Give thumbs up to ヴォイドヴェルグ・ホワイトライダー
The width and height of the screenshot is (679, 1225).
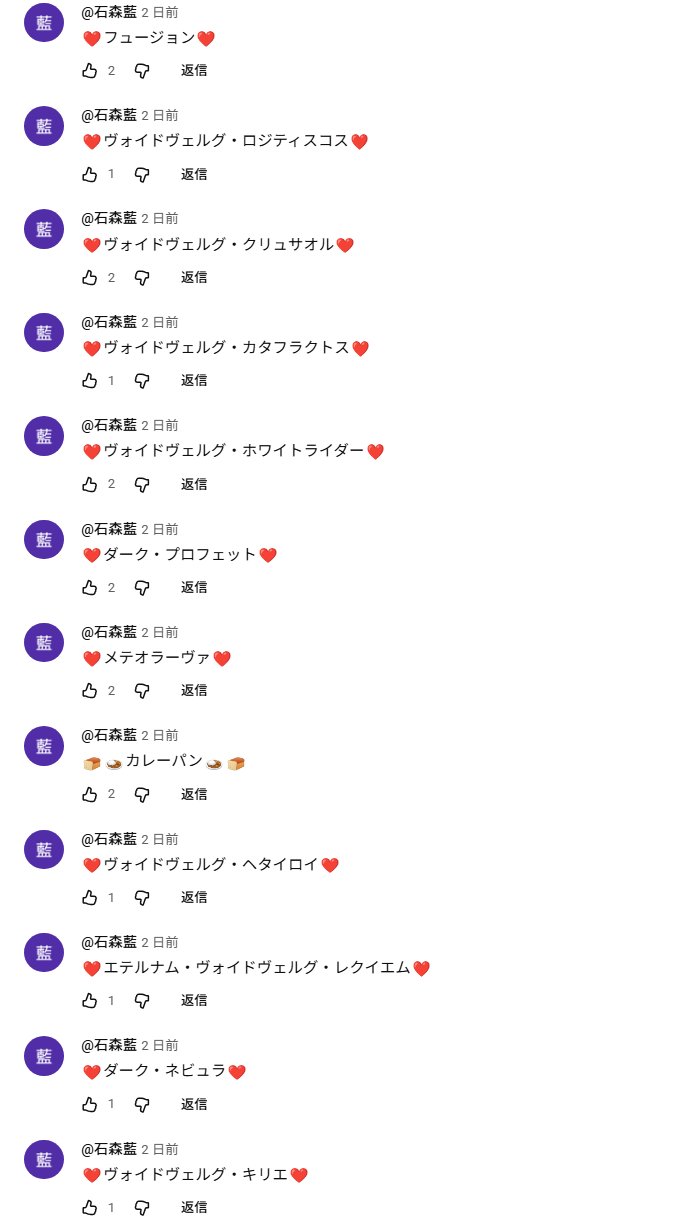point(90,484)
